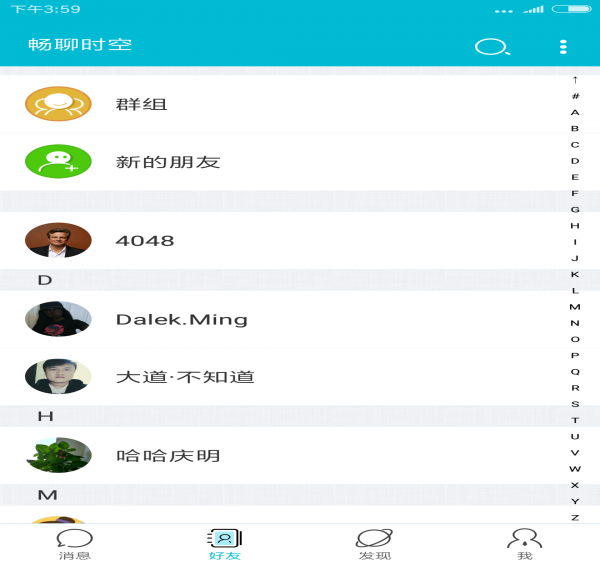Tap the # symbol in the index
600x566 pixels.
pyautogui.click(x=575, y=96)
